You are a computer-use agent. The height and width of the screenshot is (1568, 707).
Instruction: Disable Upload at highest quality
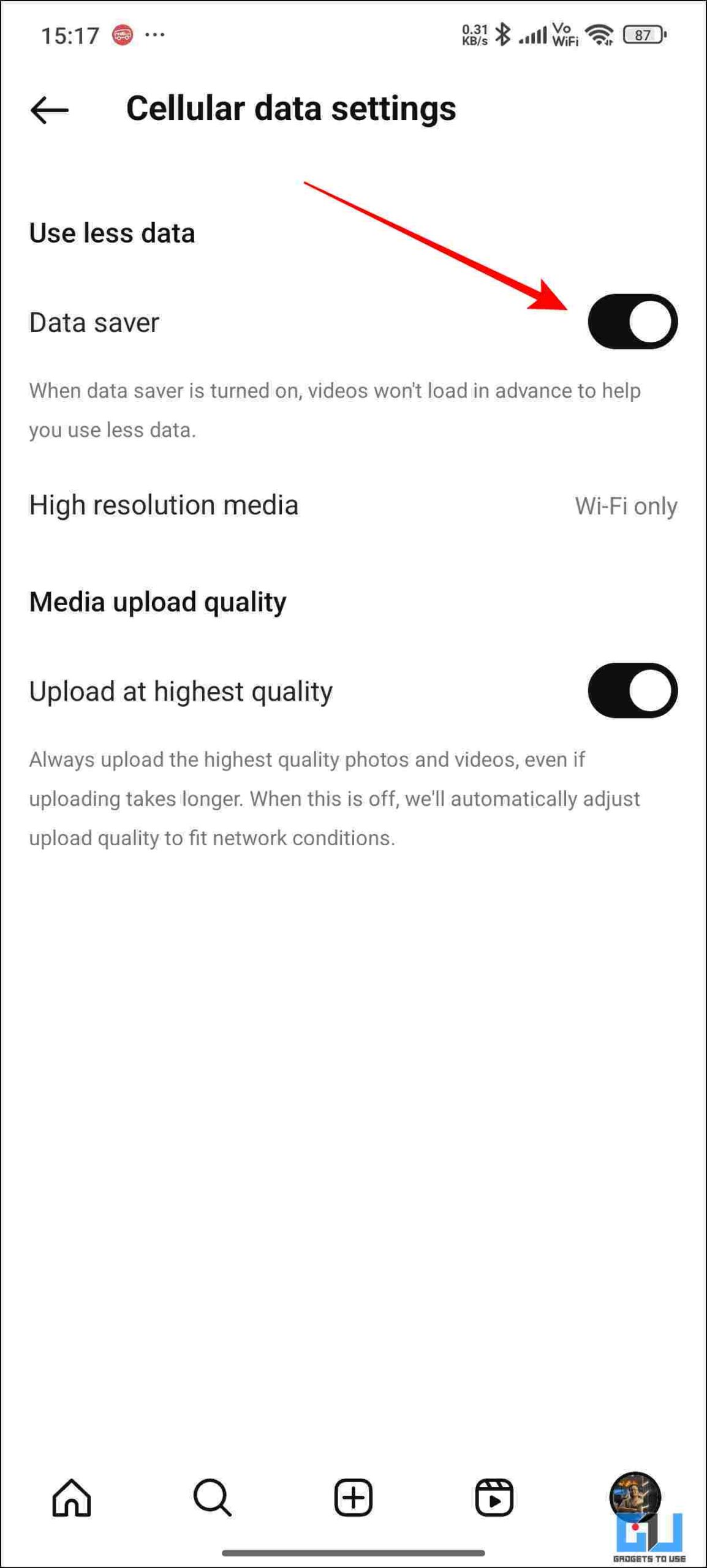point(632,690)
